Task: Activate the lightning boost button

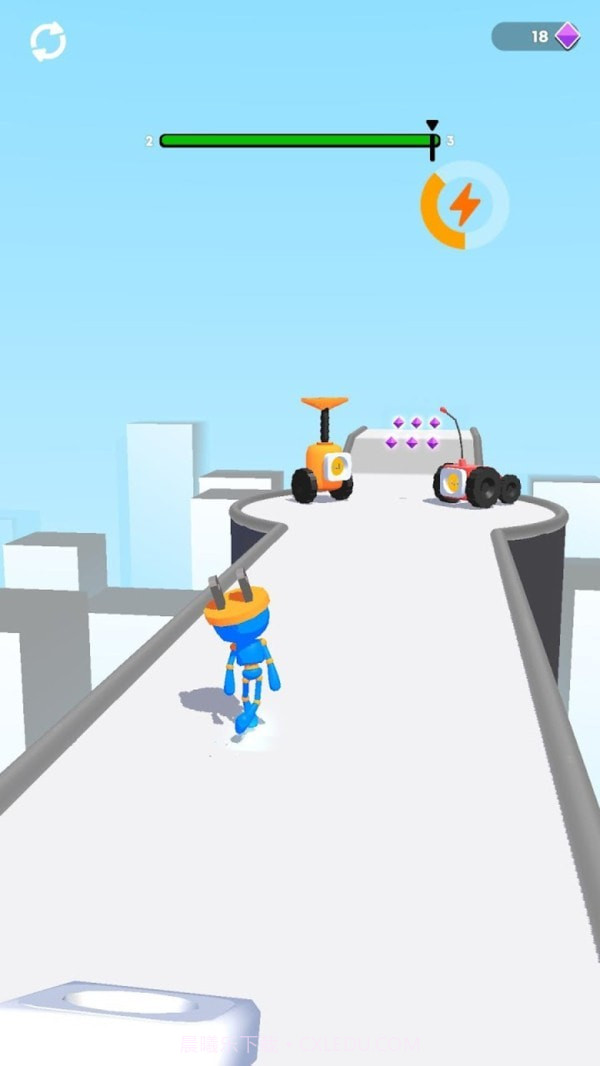Action: pyautogui.click(x=463, y=205)
